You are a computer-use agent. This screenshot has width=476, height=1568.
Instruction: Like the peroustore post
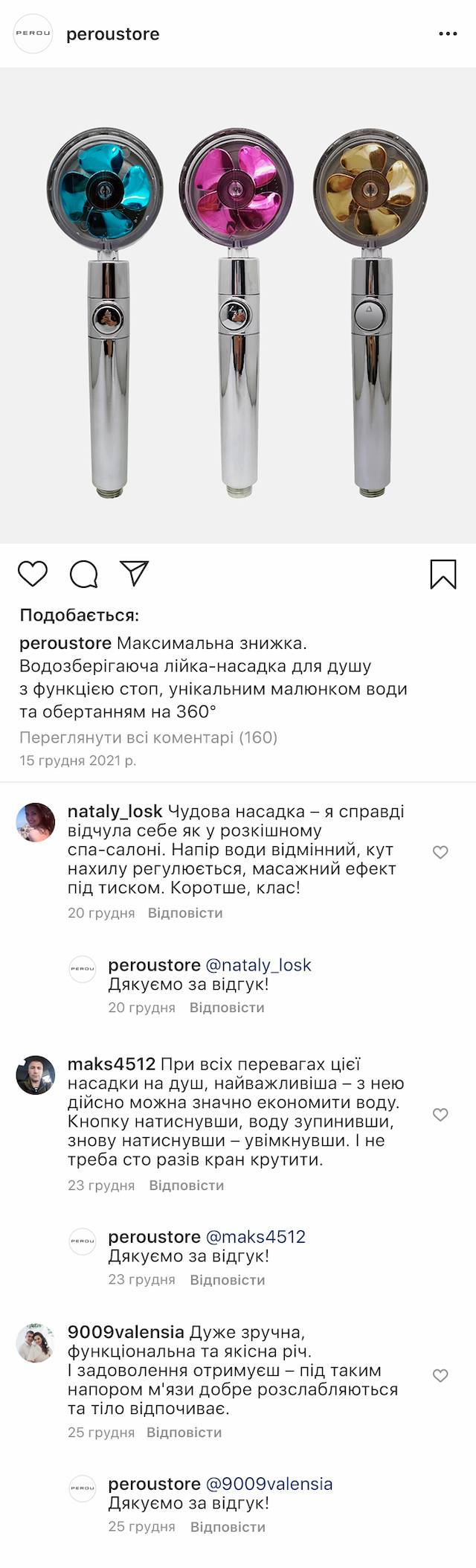pos(33,574)
